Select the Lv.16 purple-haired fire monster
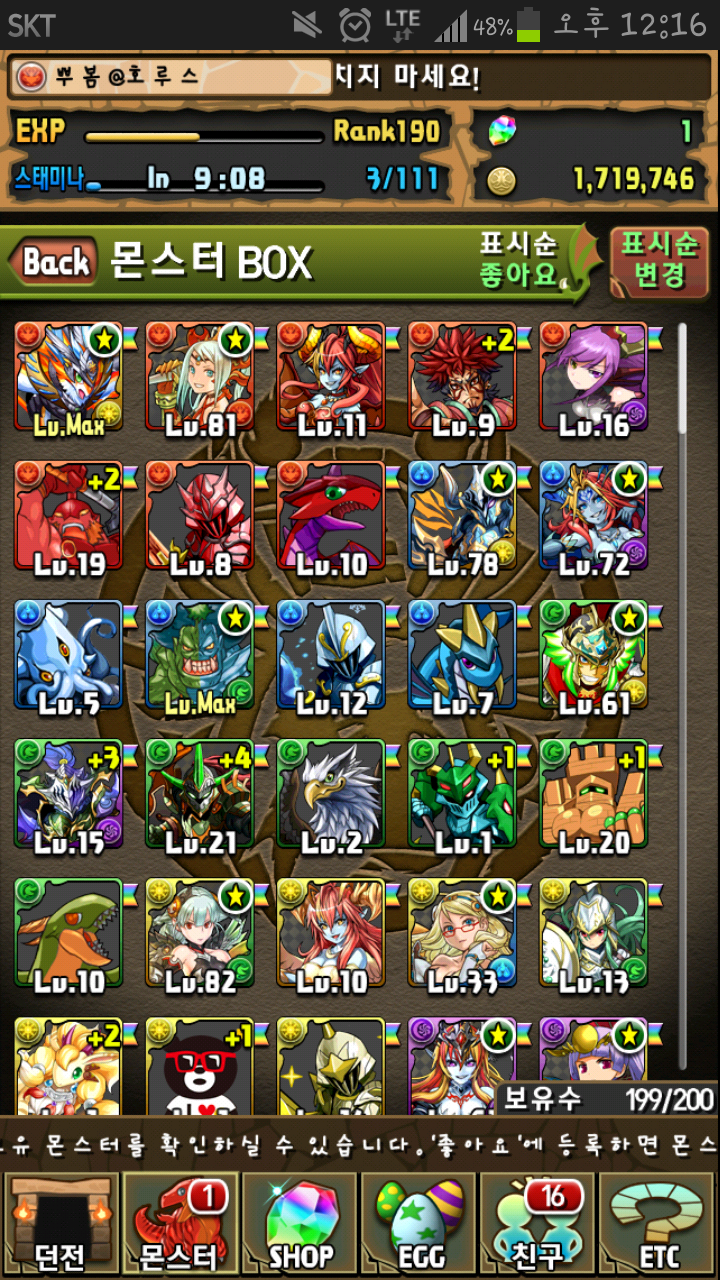The height and width of the screenshot is (1280, 720). pos(593,378)
